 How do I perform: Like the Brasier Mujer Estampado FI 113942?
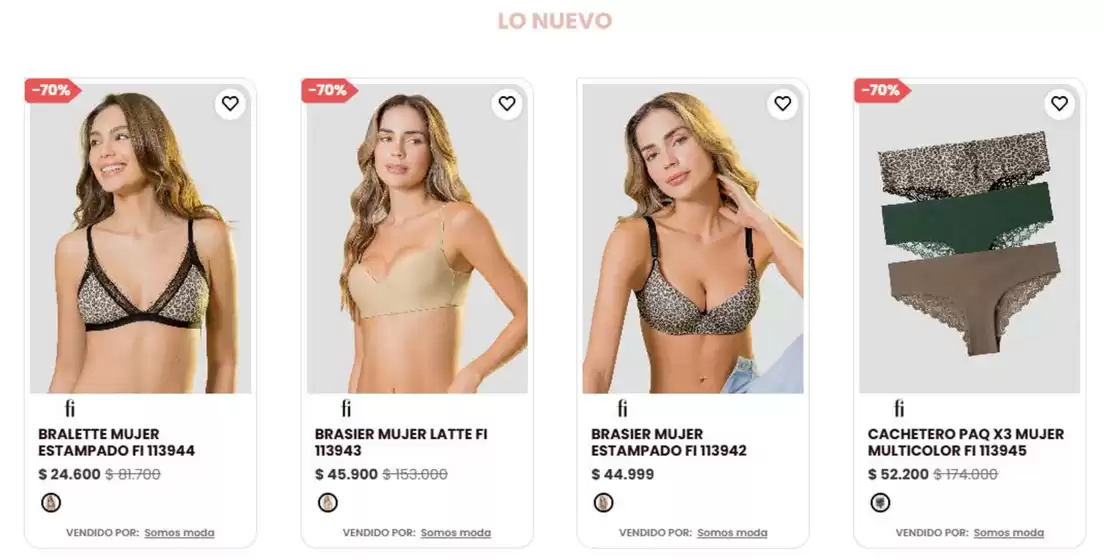[783, 103]
